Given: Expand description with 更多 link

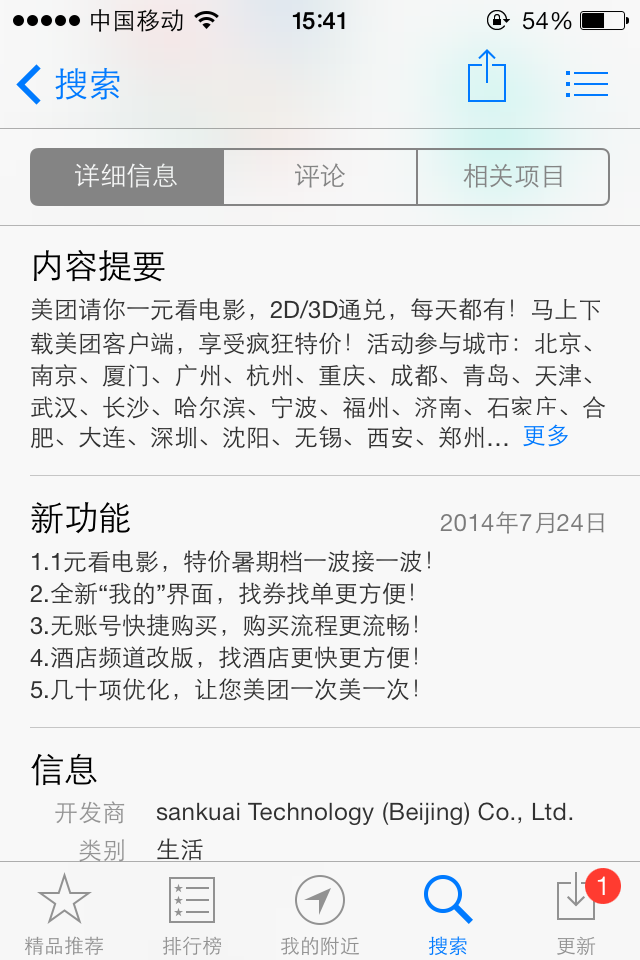Looking at the screenshot, I should click(546, 436).
